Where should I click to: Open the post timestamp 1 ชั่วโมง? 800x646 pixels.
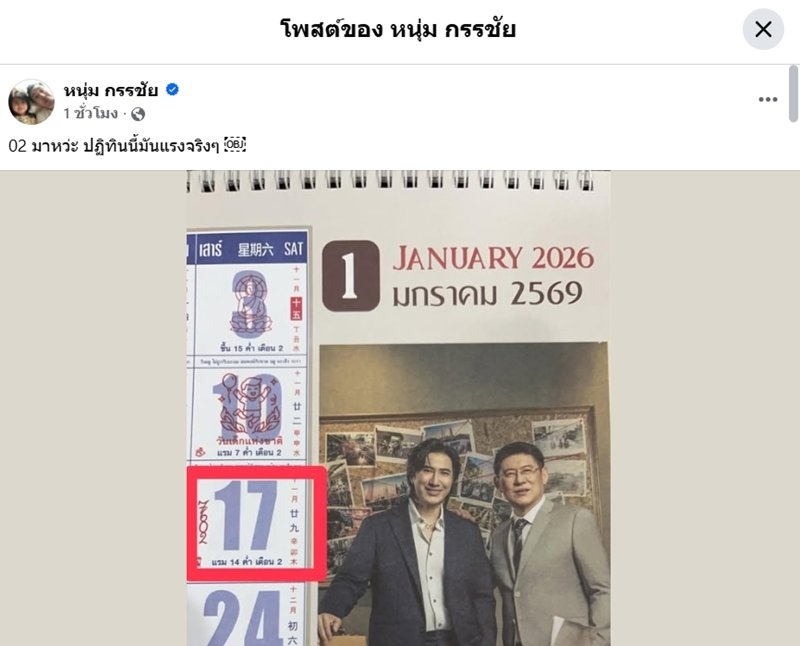[x=92, y=114]
